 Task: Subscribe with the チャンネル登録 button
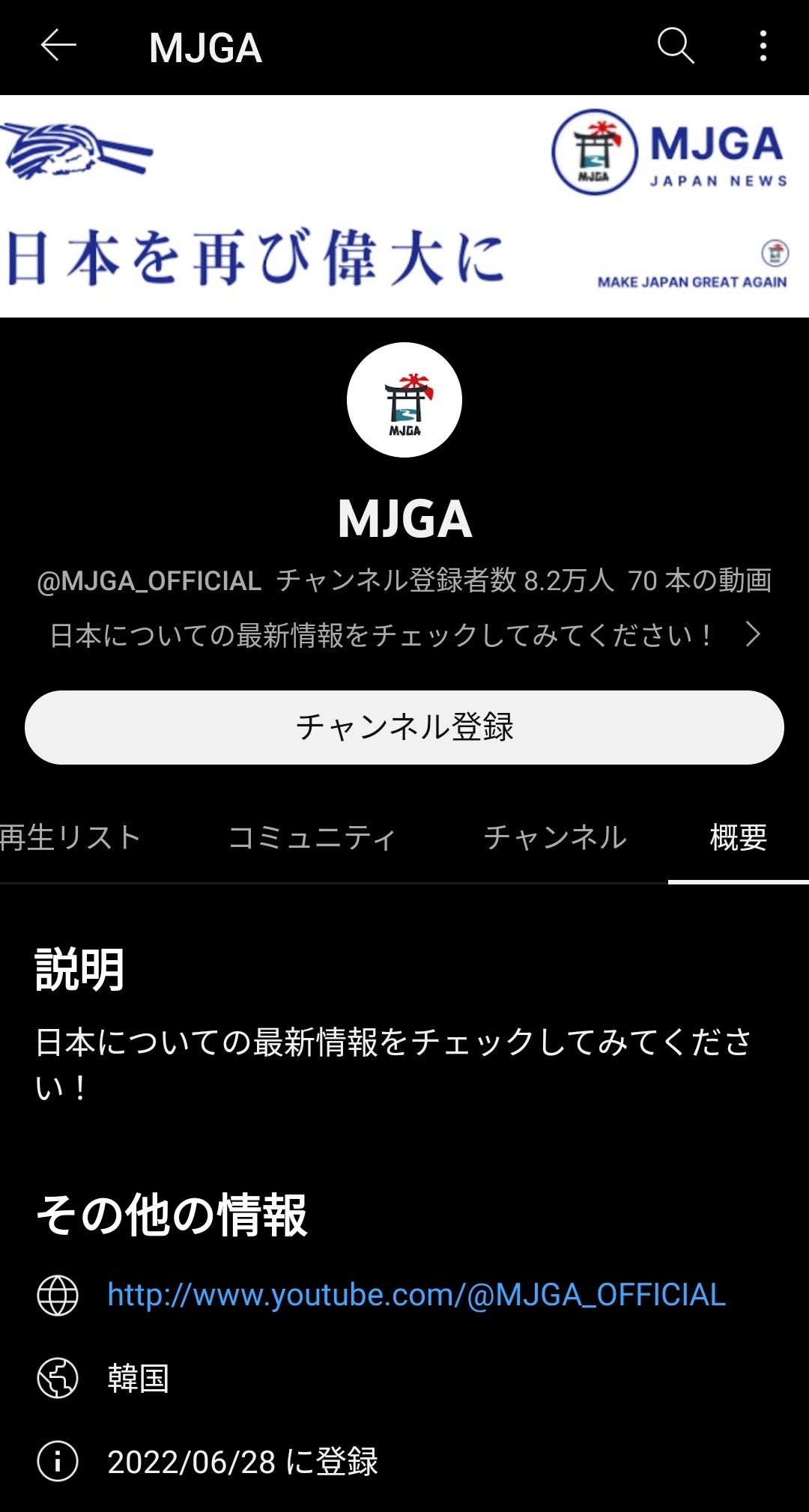point(404,727)
